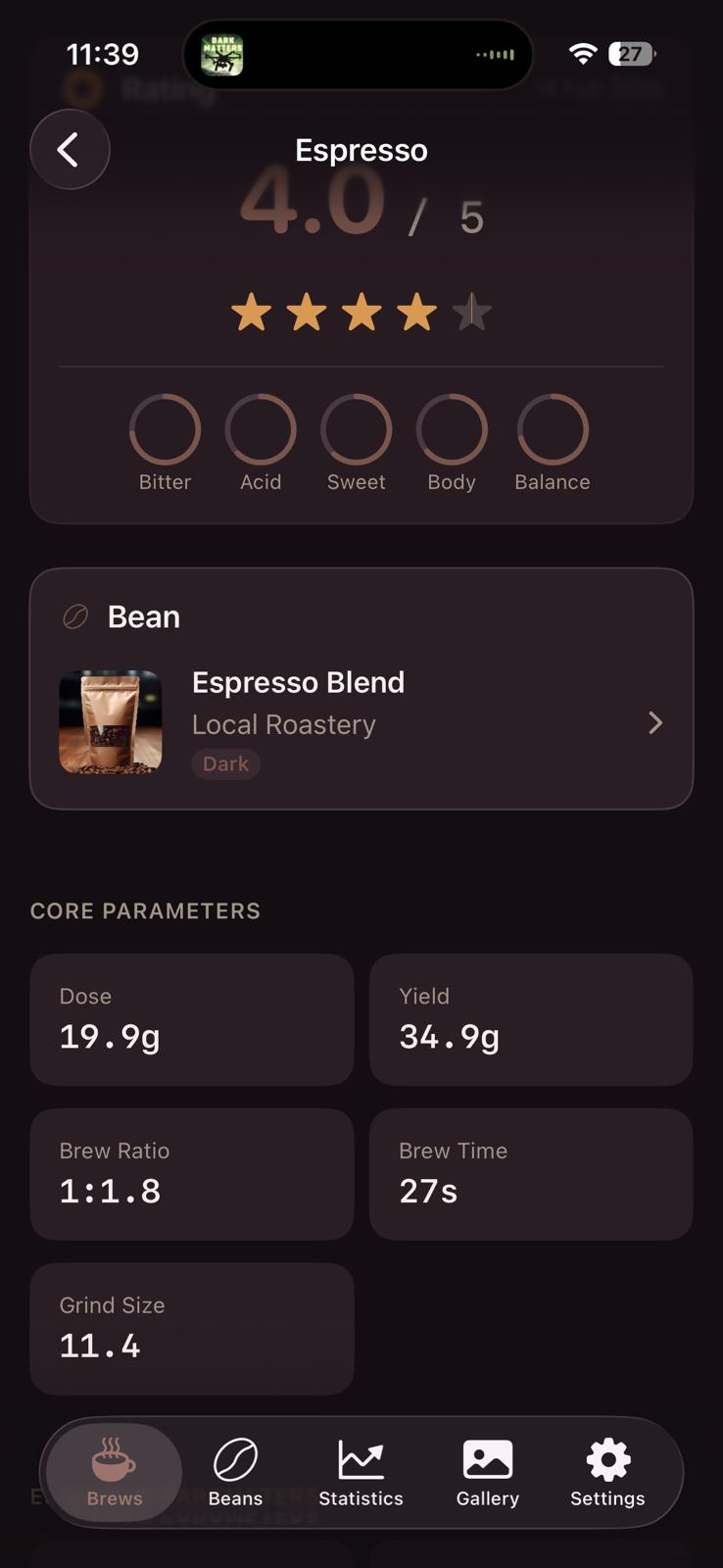Tap the back chevron at top left
This screenshot has height=1568, width=723.
point(70,149)
